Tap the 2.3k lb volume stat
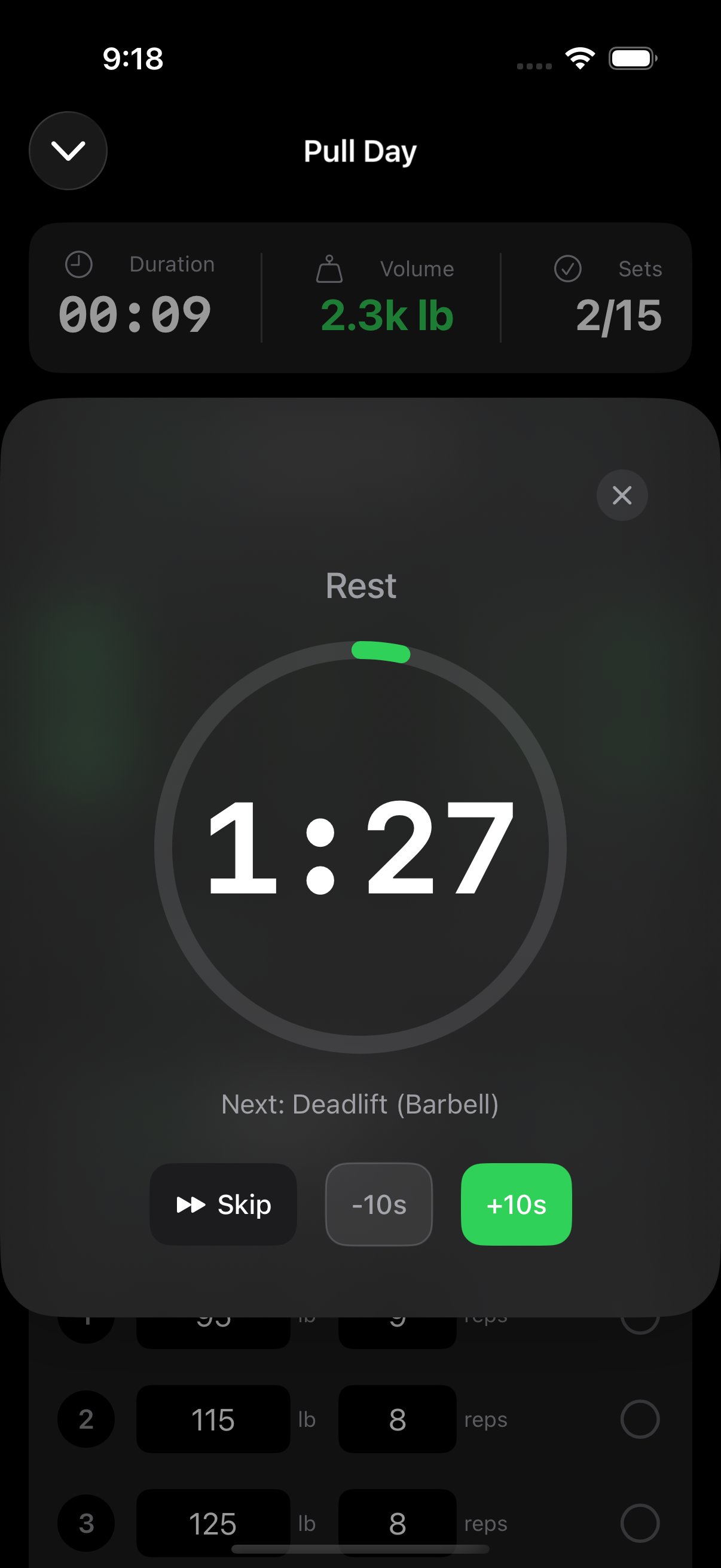The height and width of the screenshot is (1568, 721). click(x=387, y=315)
